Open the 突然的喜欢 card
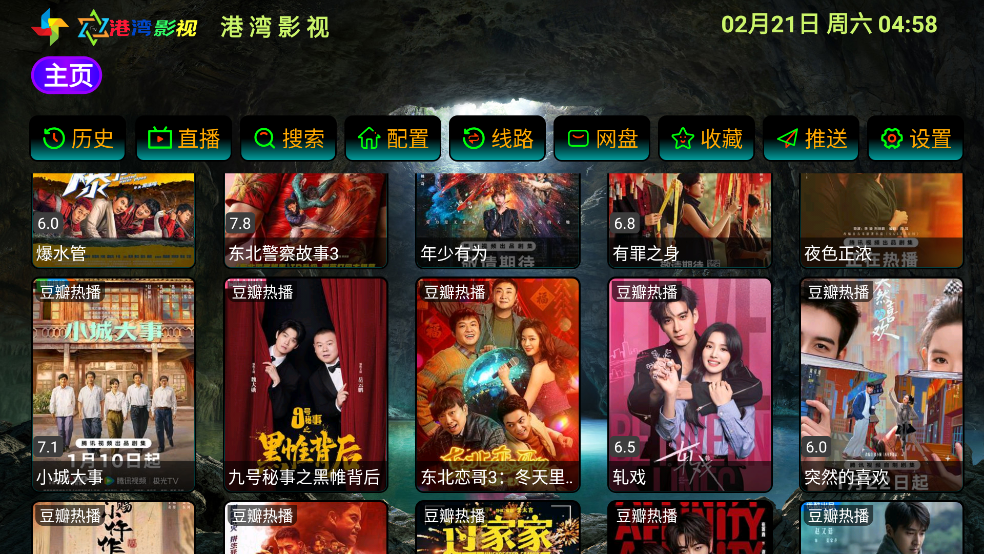 (881, 385)
